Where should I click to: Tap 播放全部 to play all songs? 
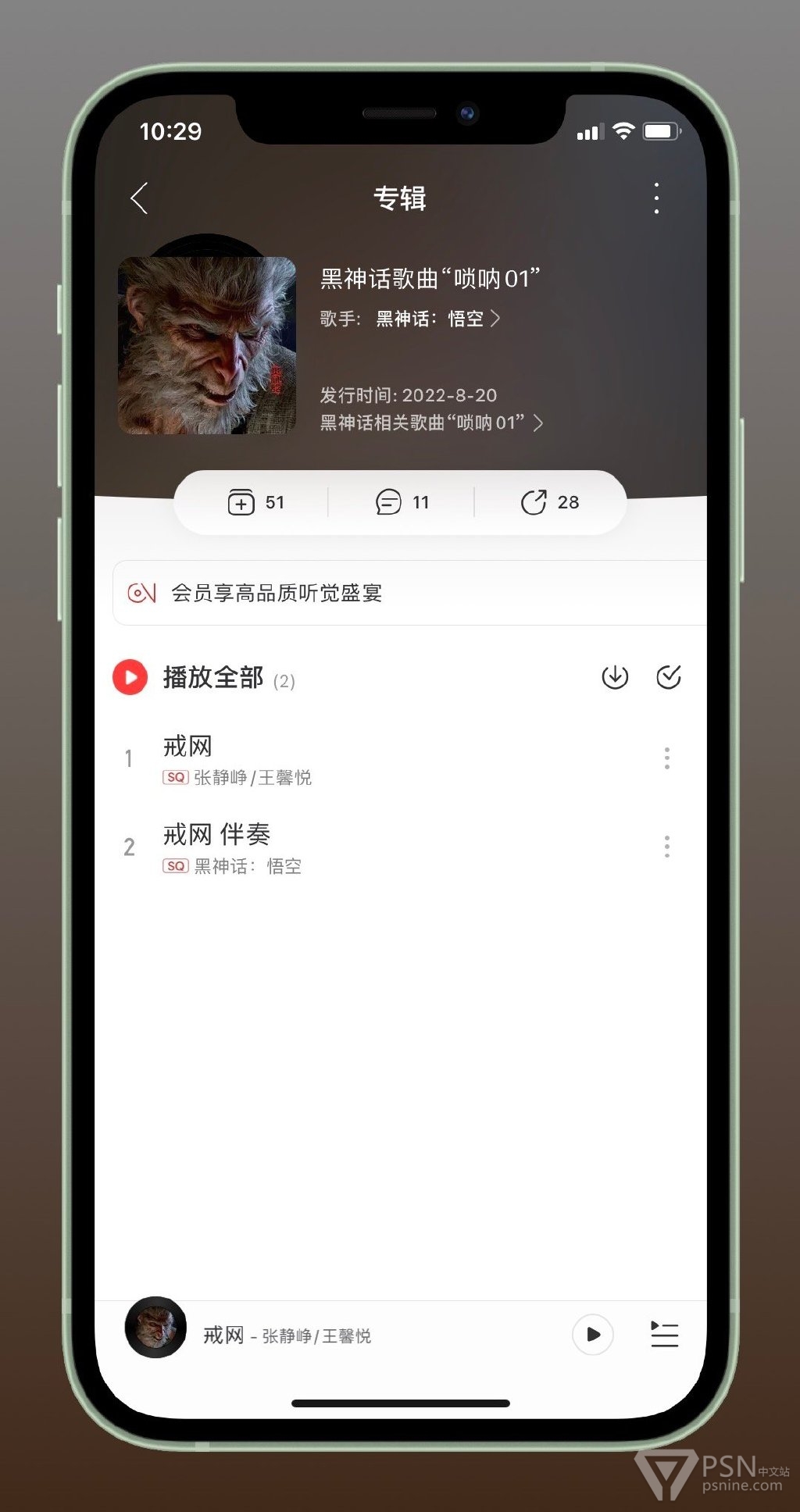click(205, 677)
